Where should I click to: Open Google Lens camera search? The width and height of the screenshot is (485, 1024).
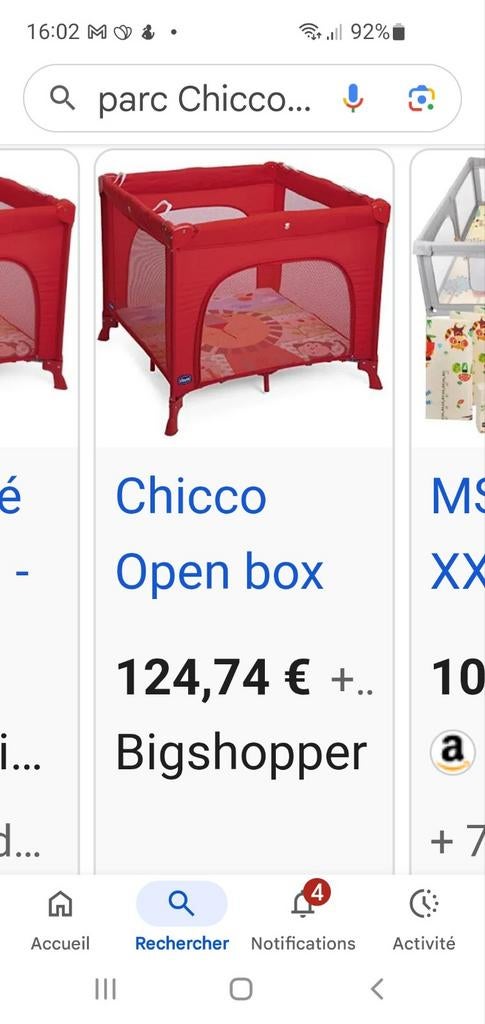click(422, 99)
